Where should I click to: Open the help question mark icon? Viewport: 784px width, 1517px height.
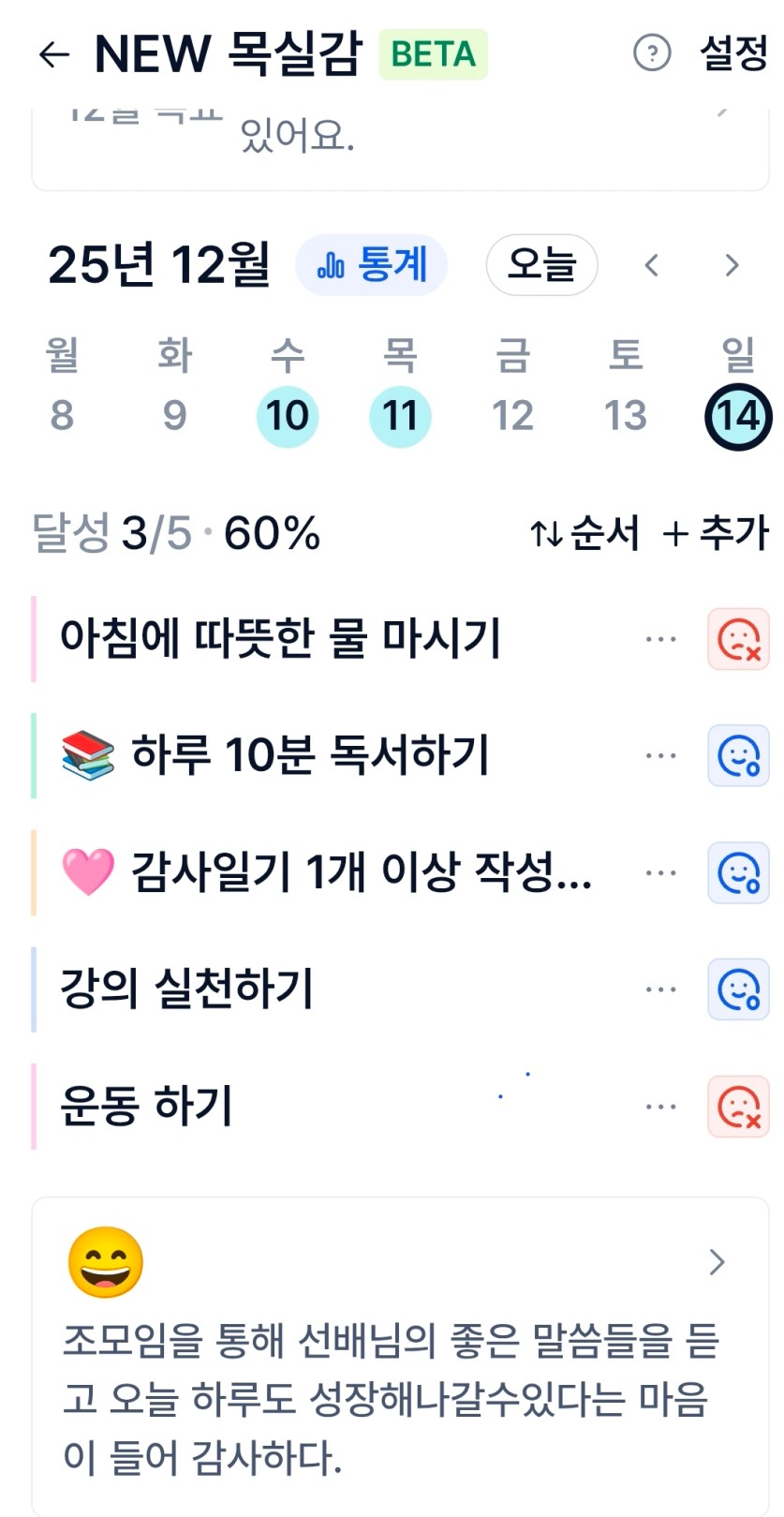[x=652, y=53]
